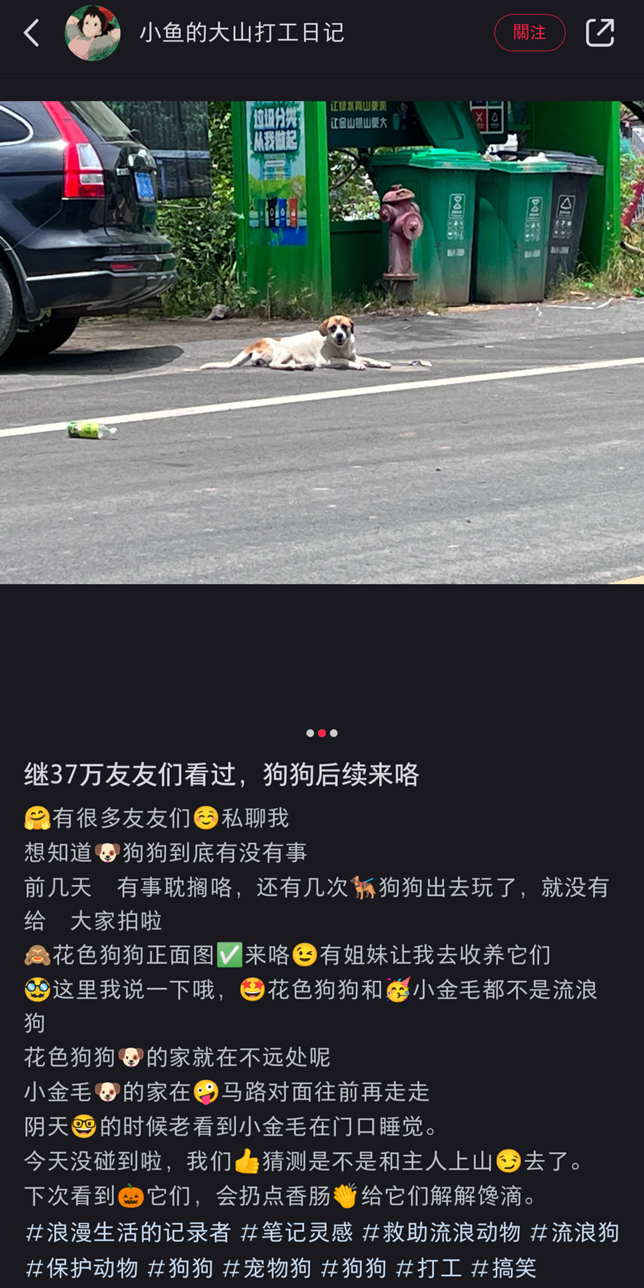Open hashtag #浪漫生活的记录者
This screenshot has height=1288, width=644.
(127, 1233)
